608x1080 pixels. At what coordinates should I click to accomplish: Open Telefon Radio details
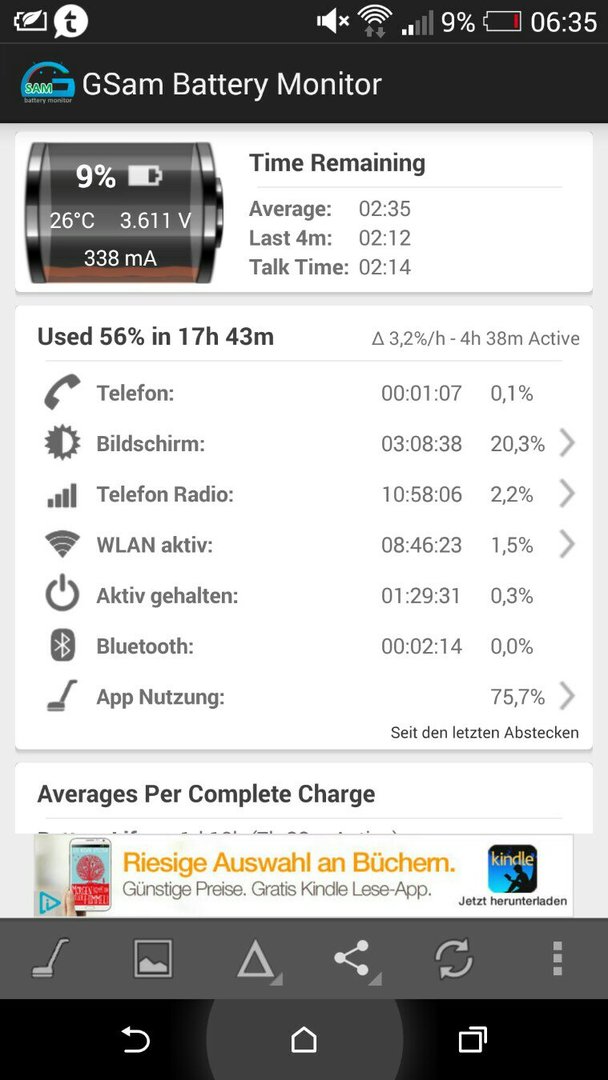(x=304, y=495)
